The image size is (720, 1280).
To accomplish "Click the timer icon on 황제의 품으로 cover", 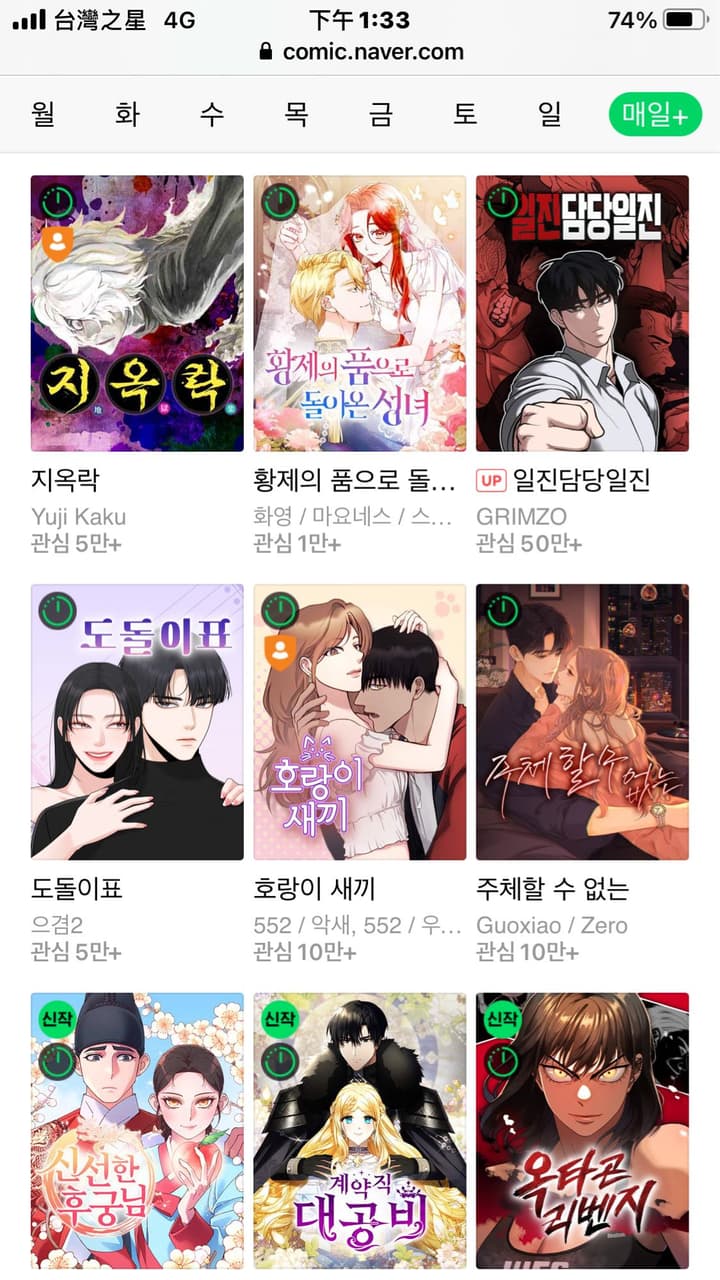I will pos(279,200).
